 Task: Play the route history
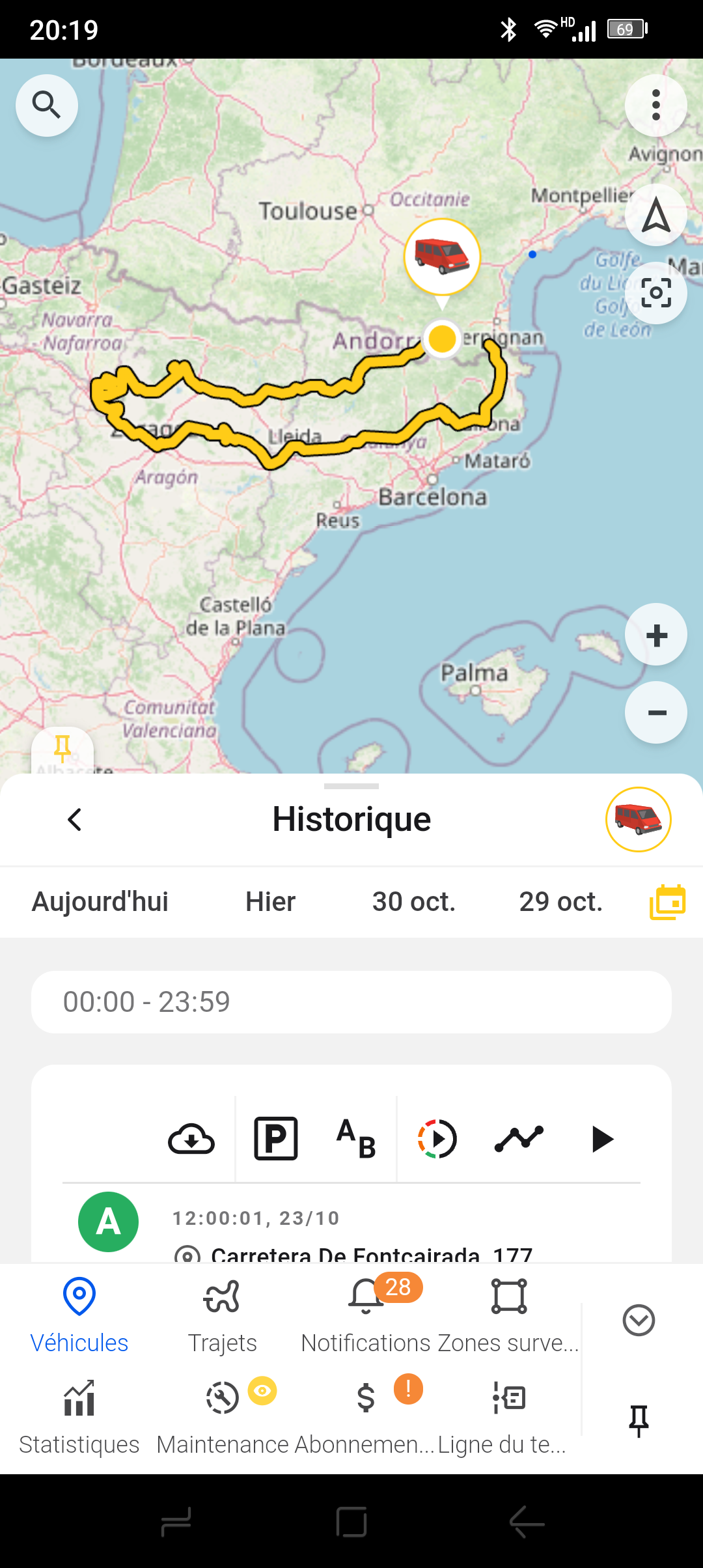pos(602,1139)
